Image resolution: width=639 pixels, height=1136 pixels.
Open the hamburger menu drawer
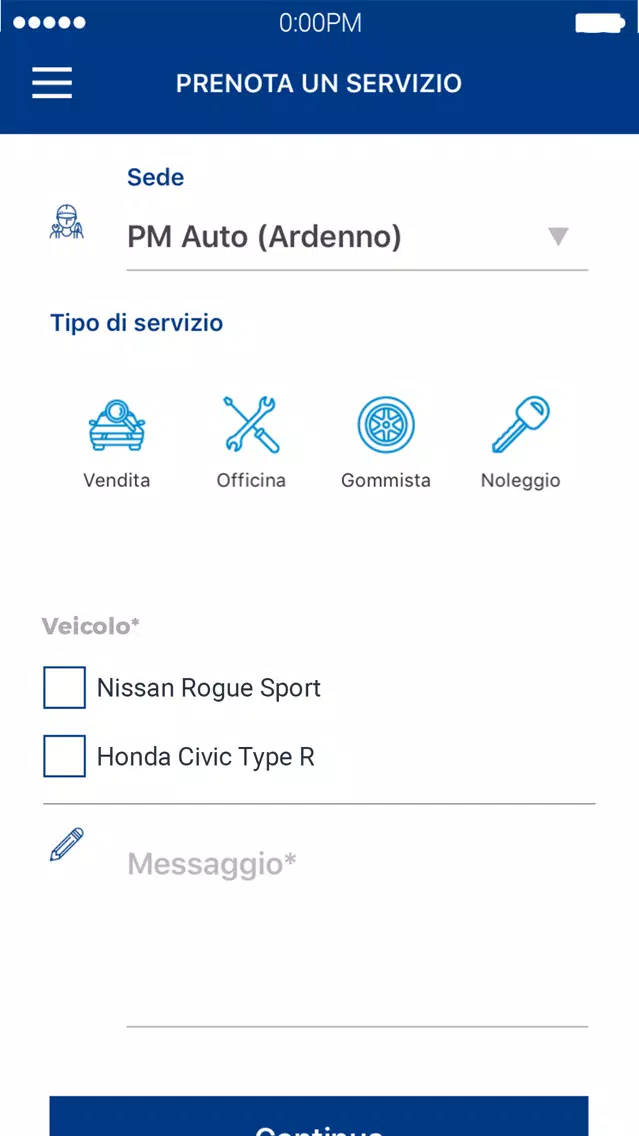tap(52, 83)
